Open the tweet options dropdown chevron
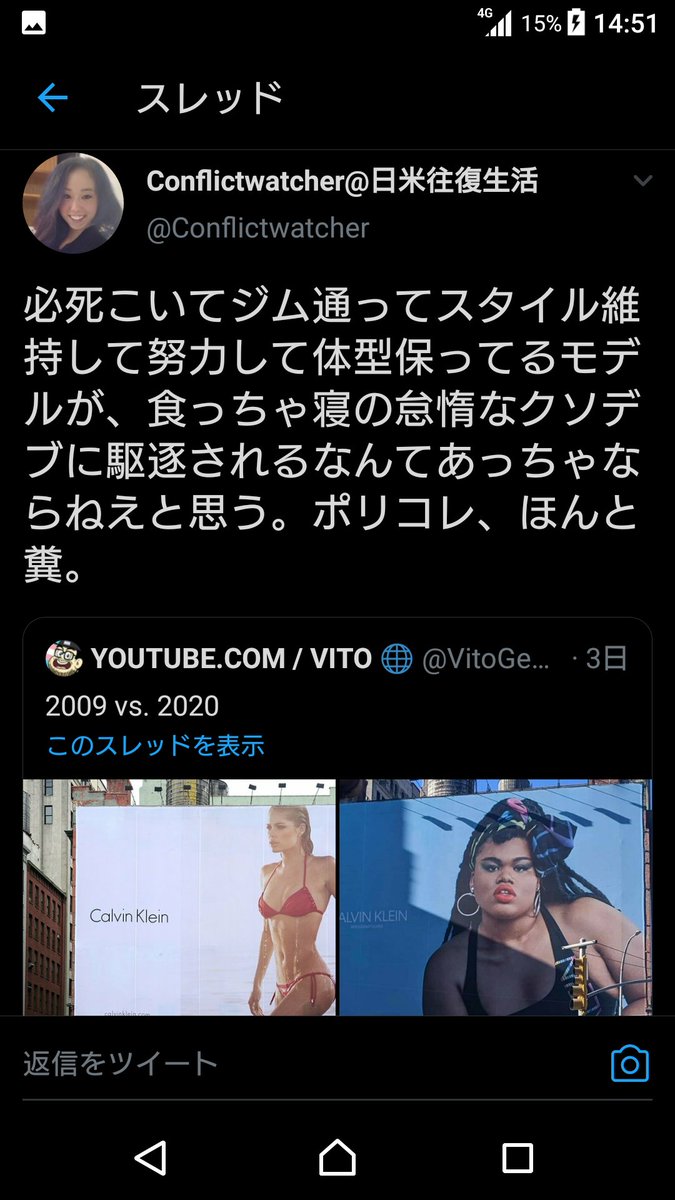The height and width of the screenshot is (1200, 675). coord(643,181)
